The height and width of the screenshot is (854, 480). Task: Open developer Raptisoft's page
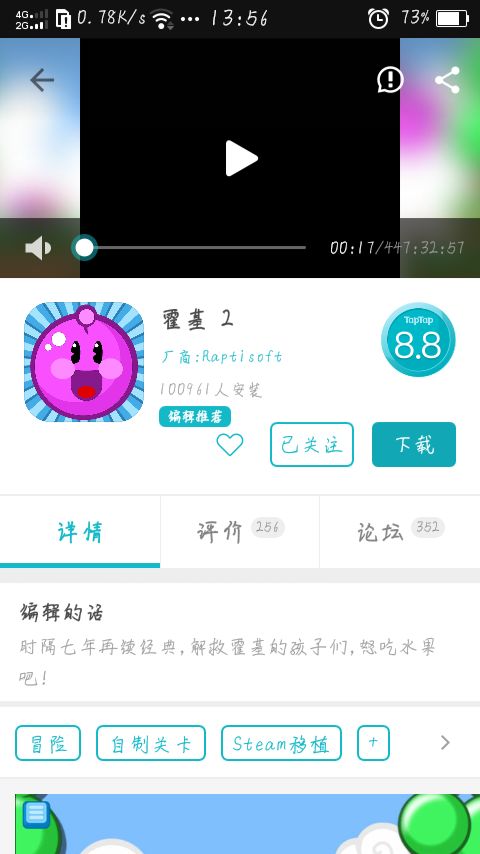coord(222,357)
